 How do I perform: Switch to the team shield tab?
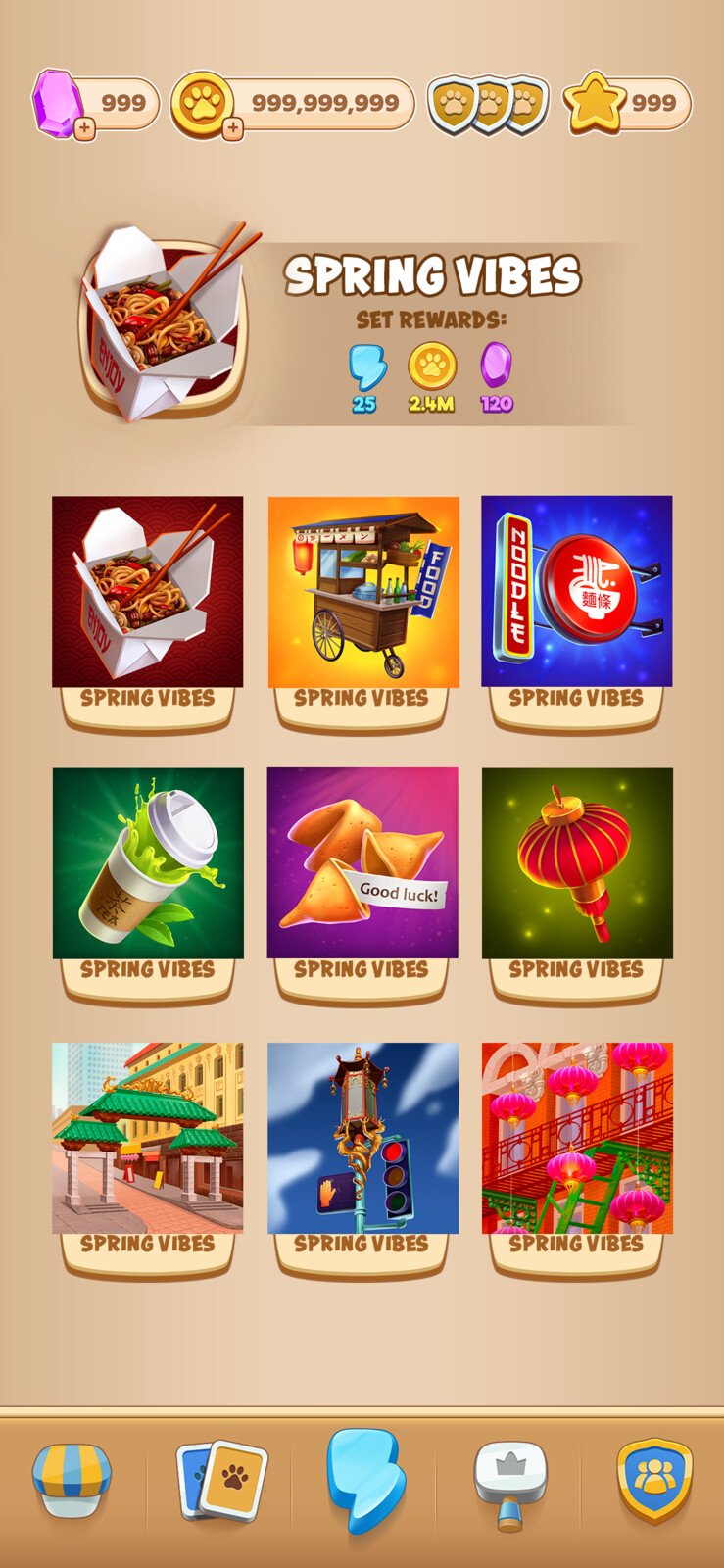point(653,1480)
